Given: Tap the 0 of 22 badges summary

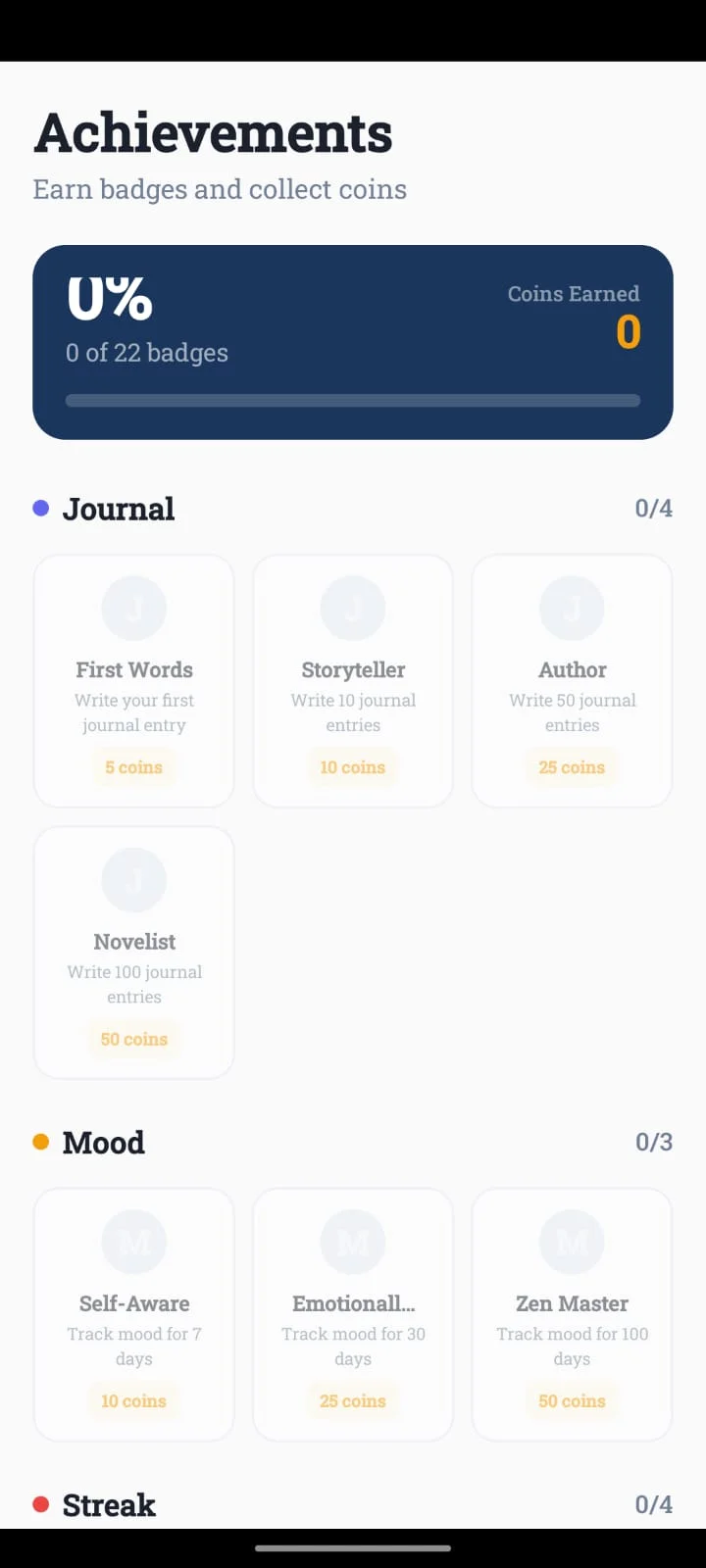Looking at the screenshot, I should pyautogui.click(x=147, y=352).
